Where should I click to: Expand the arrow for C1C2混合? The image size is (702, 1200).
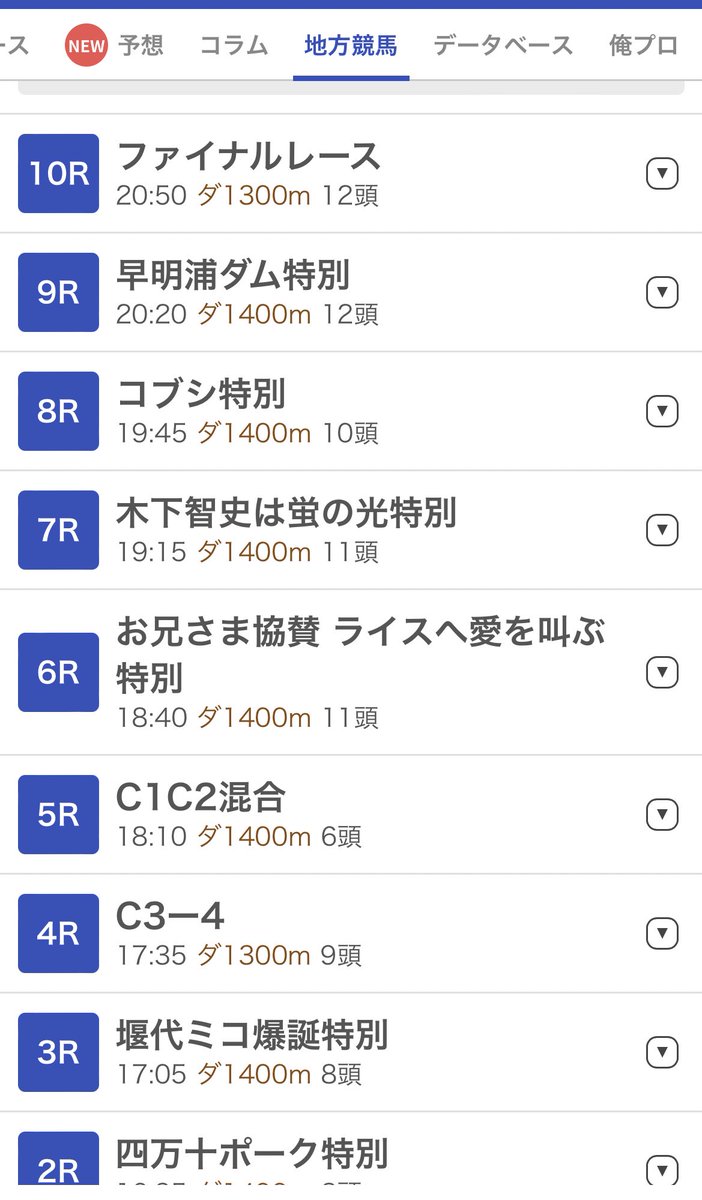(662, 815)
